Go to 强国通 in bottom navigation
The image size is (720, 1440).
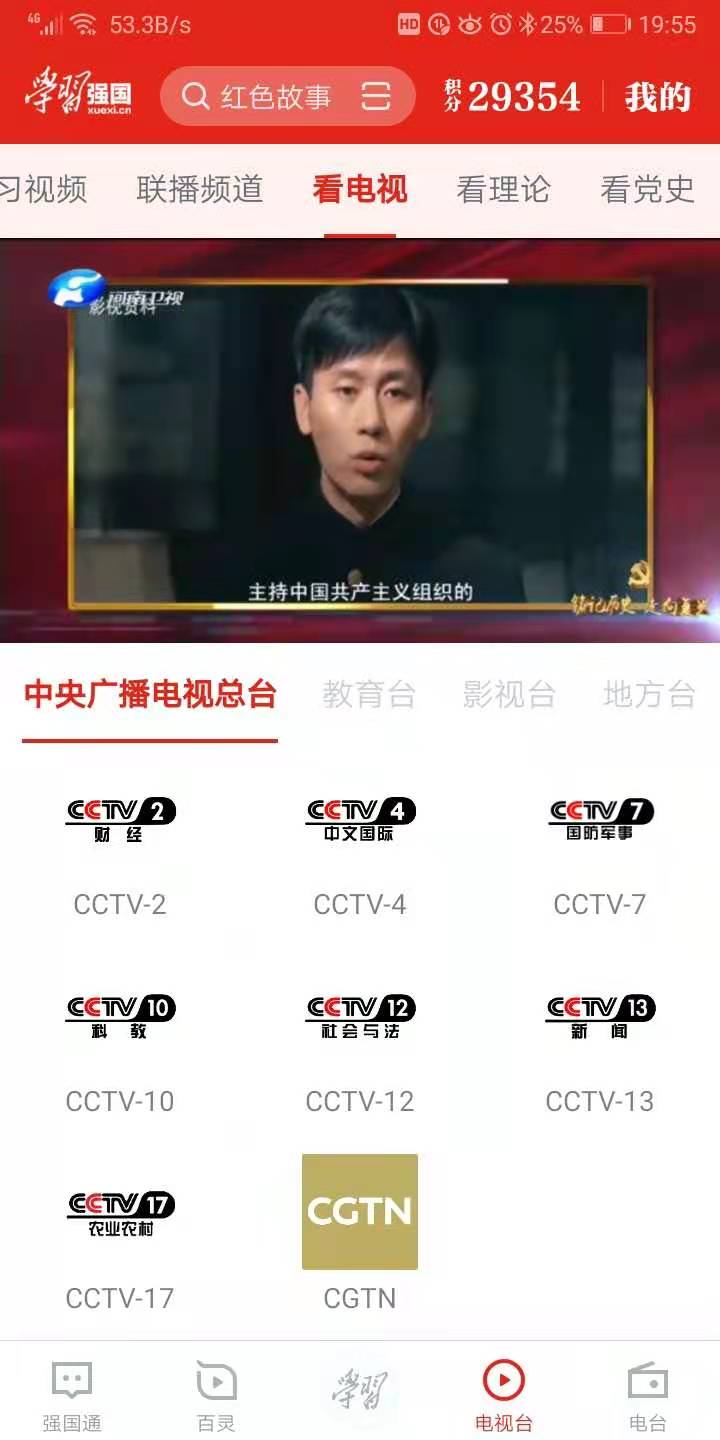72,1395
